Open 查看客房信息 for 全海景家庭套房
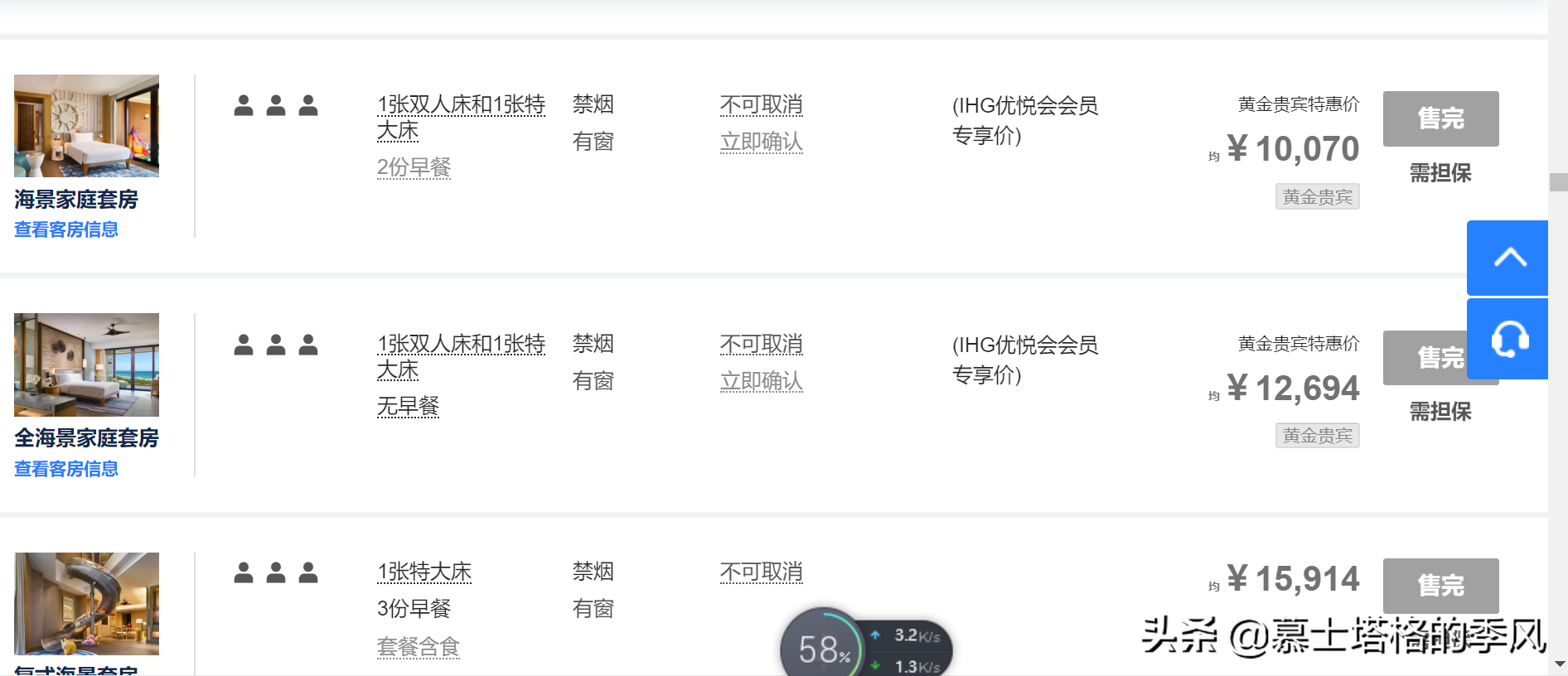The image size is (1568, 676). point(66,469)
